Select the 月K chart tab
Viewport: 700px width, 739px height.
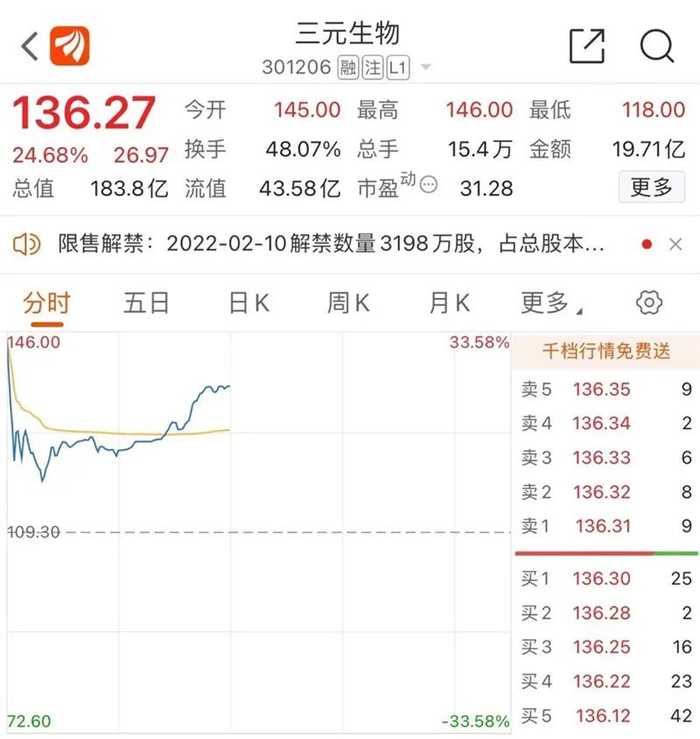pos(448,303)
